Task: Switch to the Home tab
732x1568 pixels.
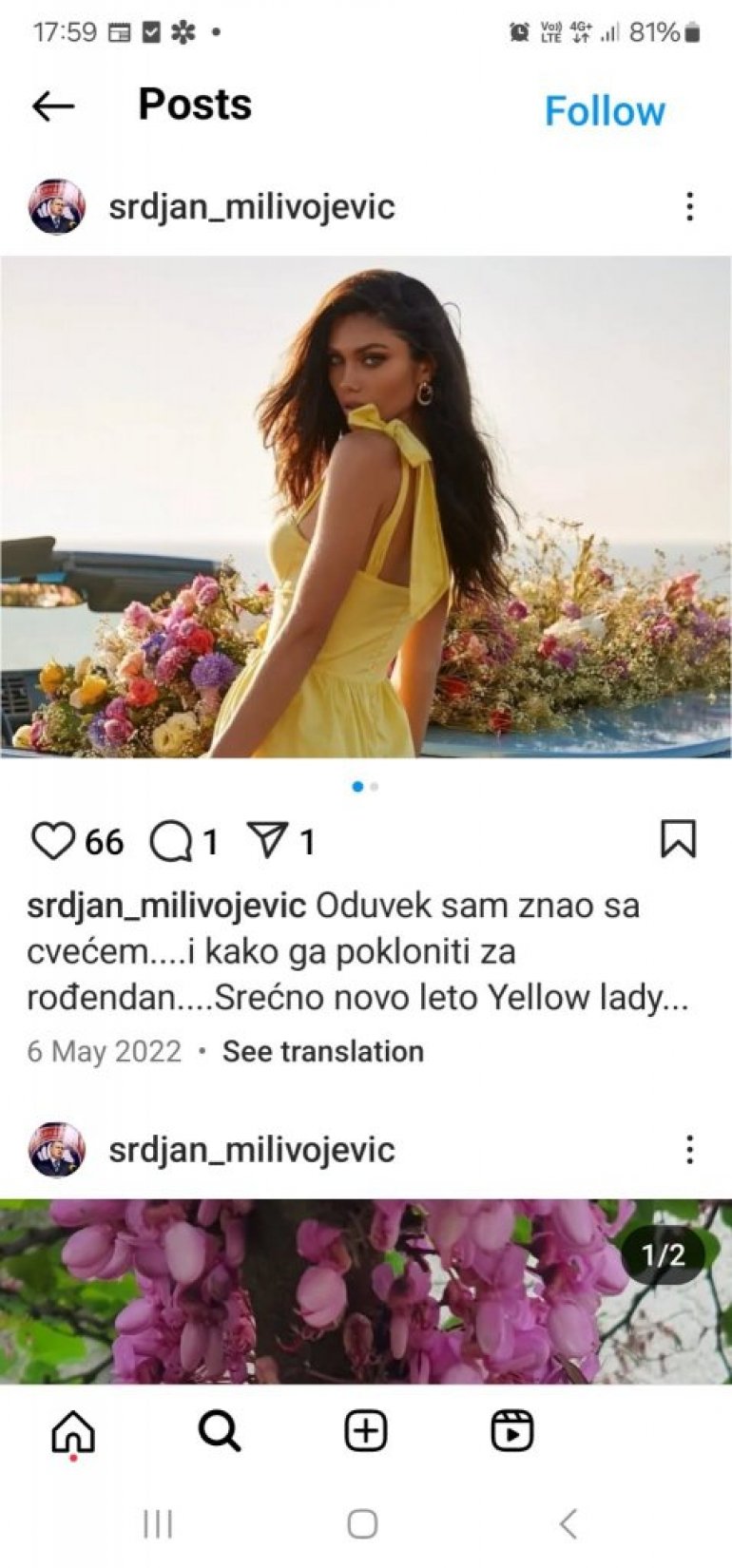Action: point(73,1431)
